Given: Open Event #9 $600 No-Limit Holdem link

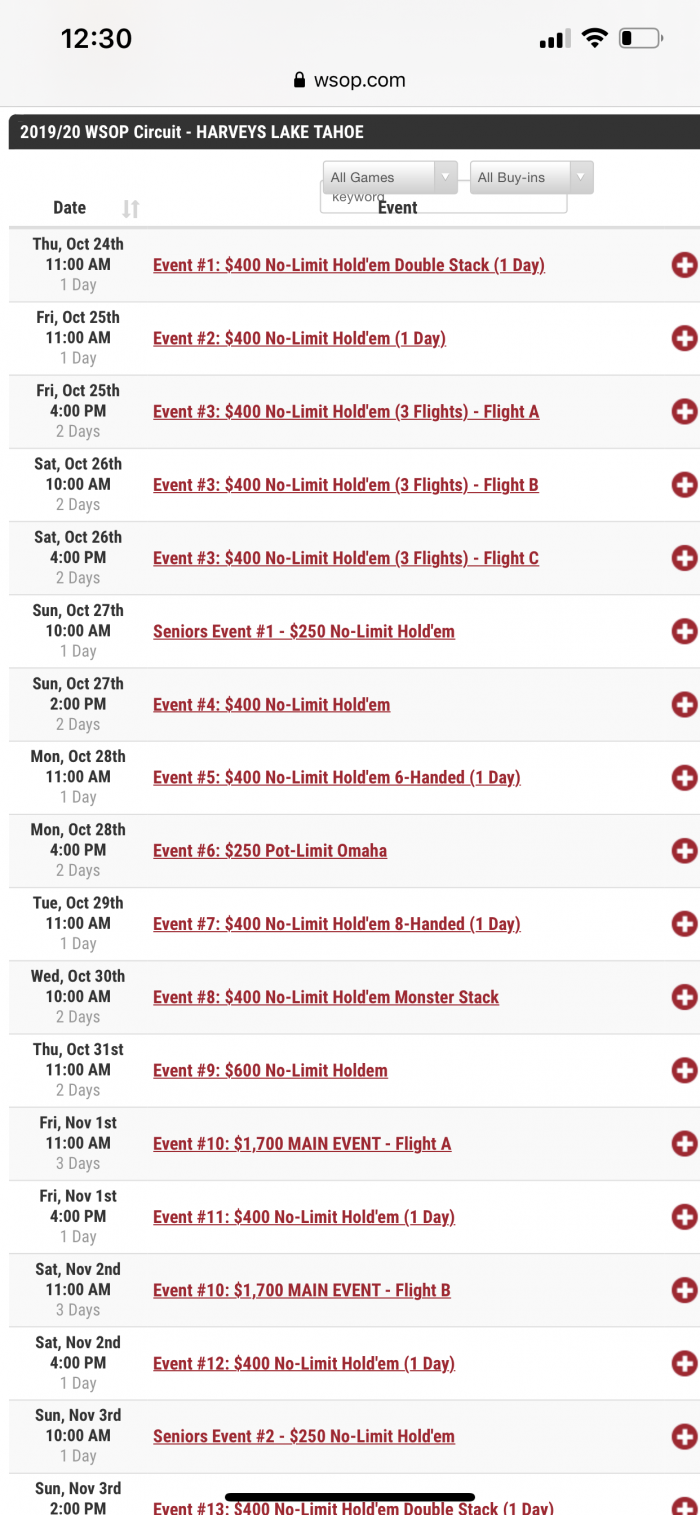Looking at the screenshot, I should pyautogui.click(x=270, y=1070).
